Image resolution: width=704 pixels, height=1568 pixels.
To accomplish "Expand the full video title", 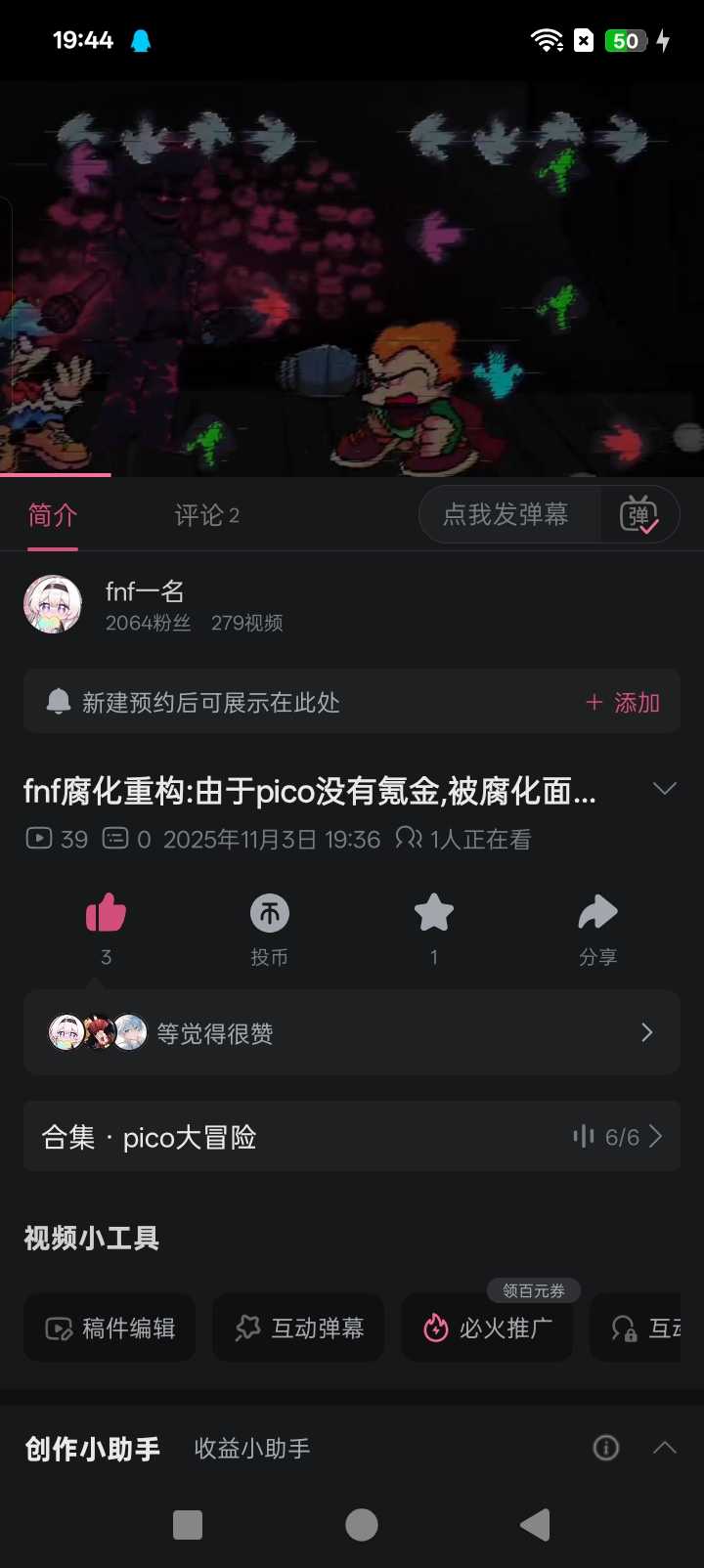I will 664,789.
